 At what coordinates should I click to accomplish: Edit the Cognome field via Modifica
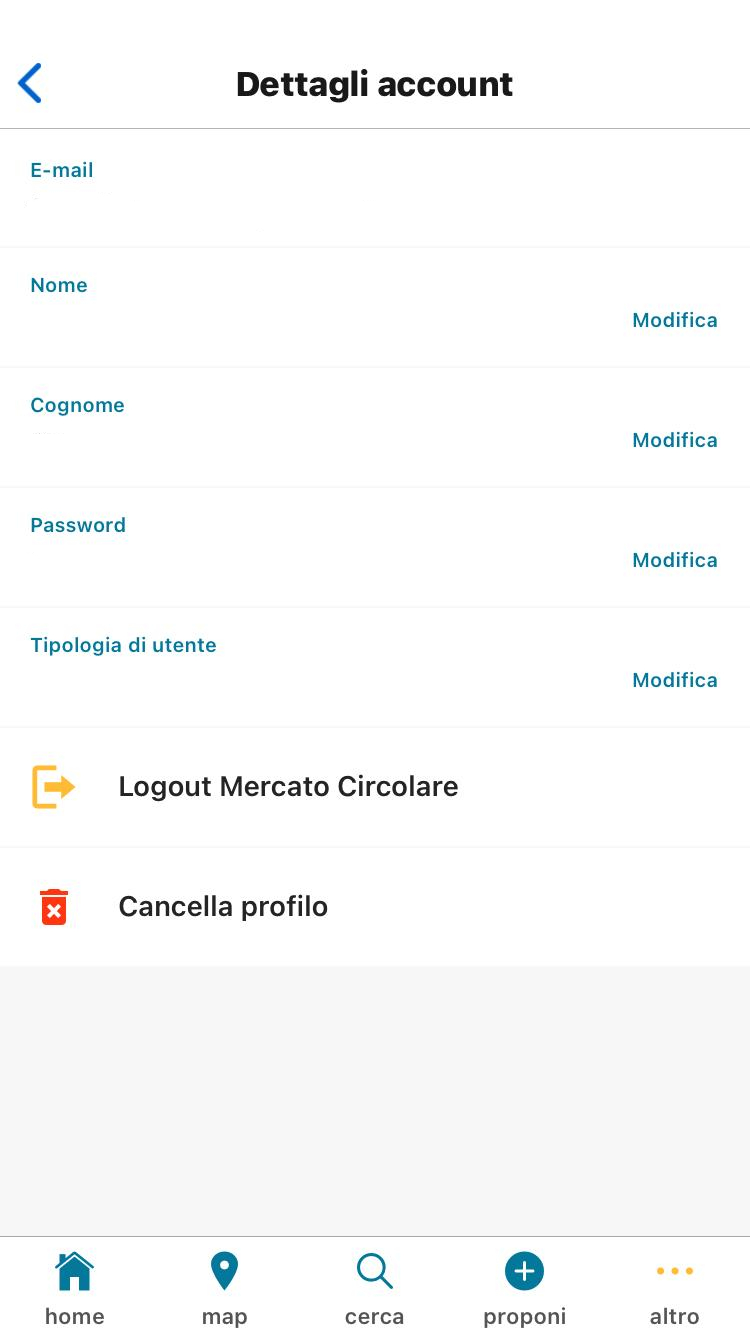click(x=675, y=440)
